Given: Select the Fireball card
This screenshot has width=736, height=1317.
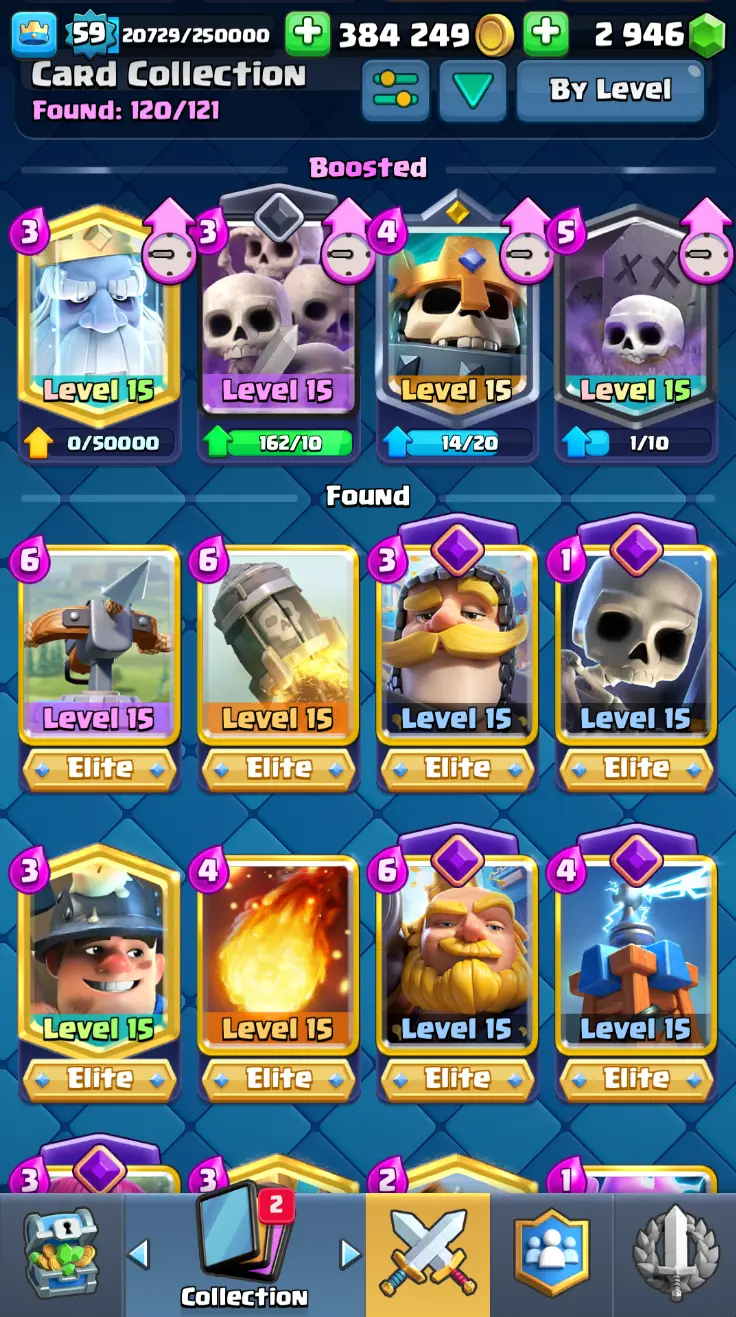Looking at the screenshot, I should [x=277, y=955].
